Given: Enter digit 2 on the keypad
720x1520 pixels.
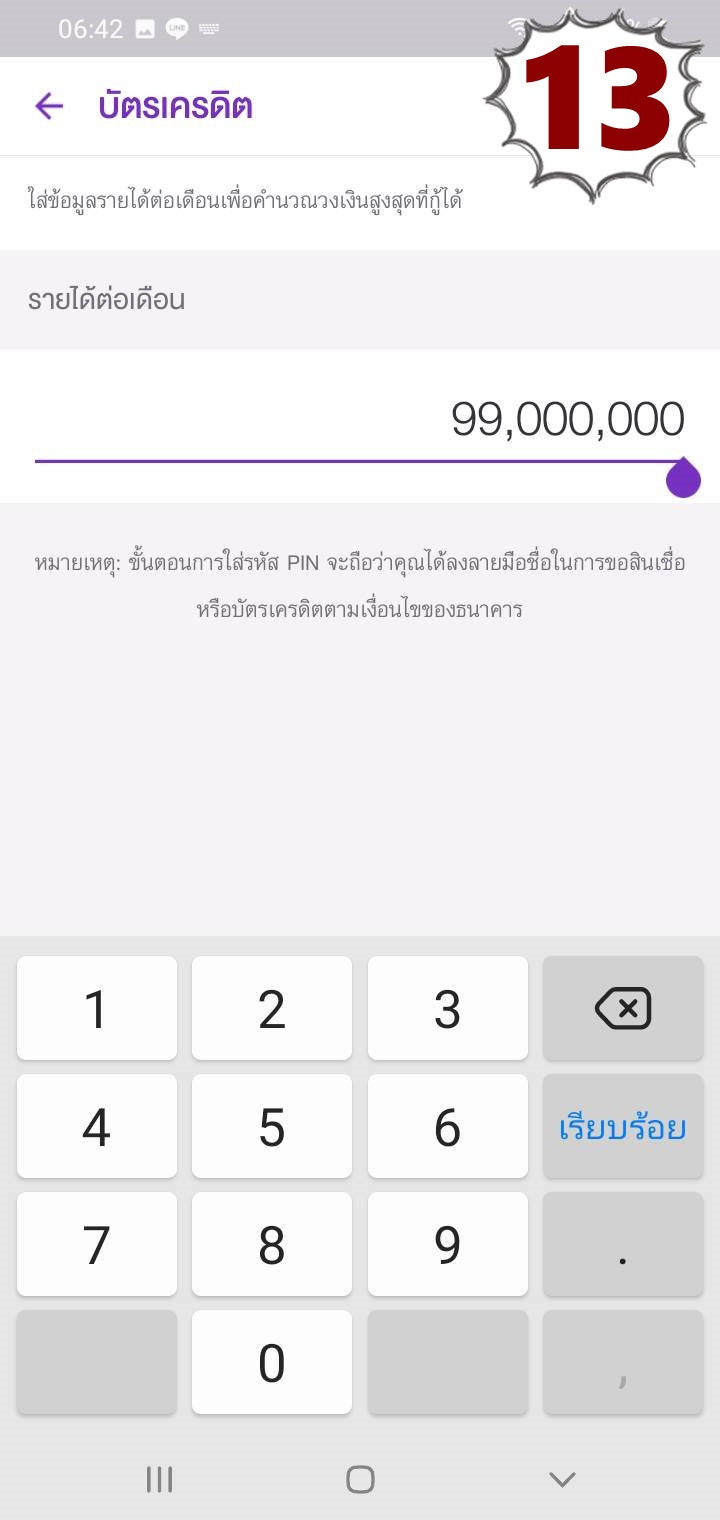Looking at the screenshot, I should pyautogui.click(x=272, y=1008).
